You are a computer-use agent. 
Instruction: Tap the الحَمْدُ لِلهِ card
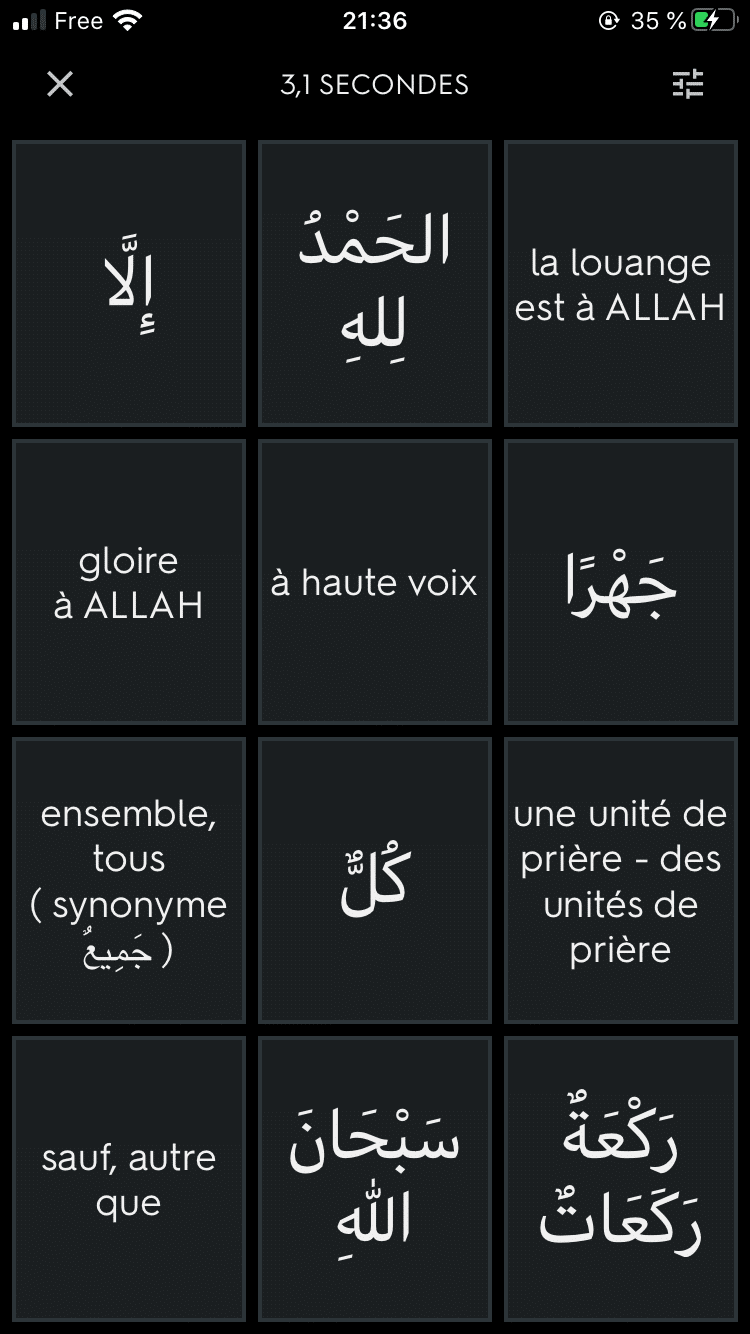(375, 284)
